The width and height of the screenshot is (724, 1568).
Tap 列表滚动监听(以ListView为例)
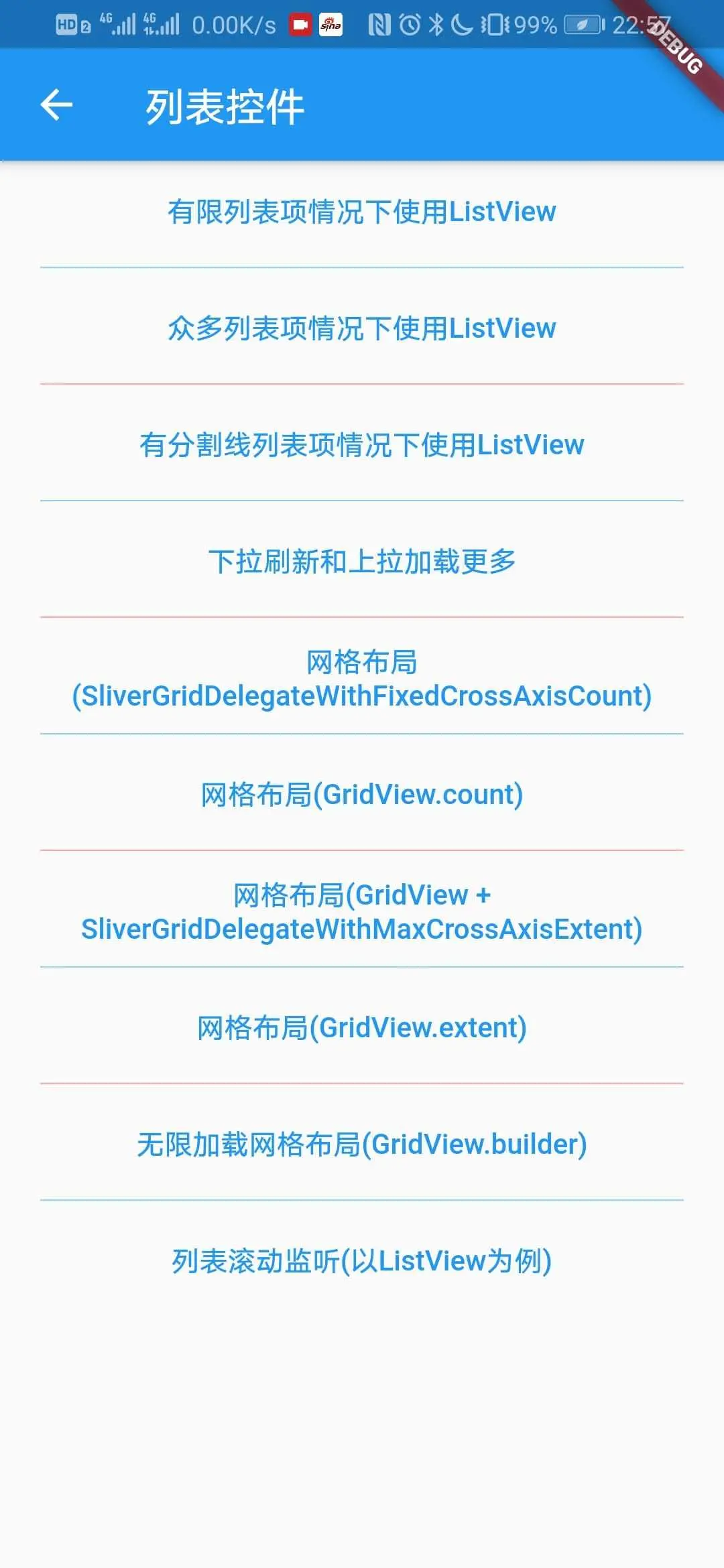362,1261
